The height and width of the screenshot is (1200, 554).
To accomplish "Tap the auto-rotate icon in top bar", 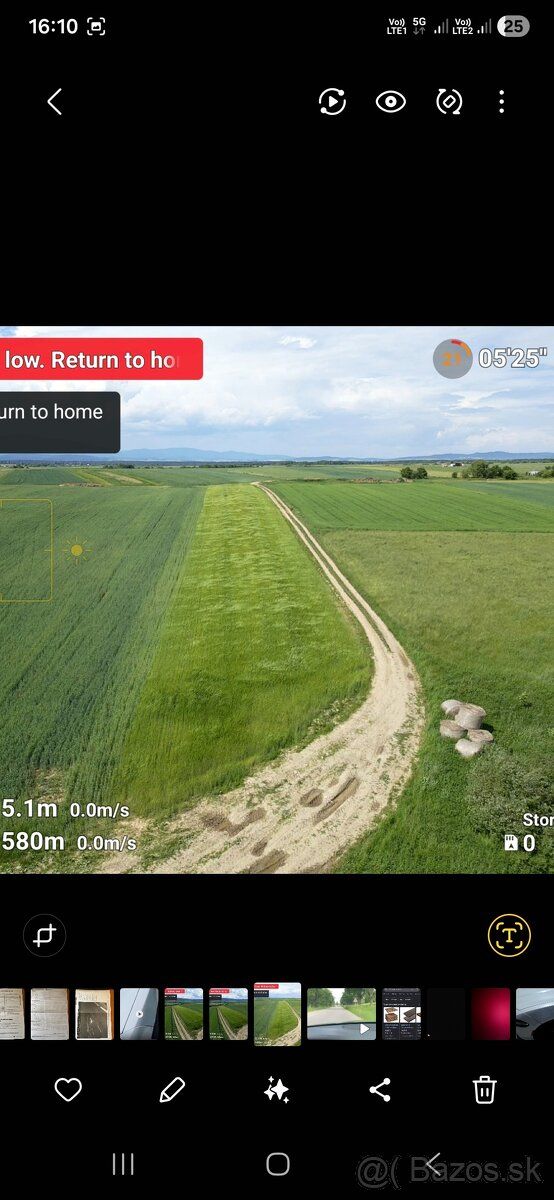I will [x=449, y=101].
